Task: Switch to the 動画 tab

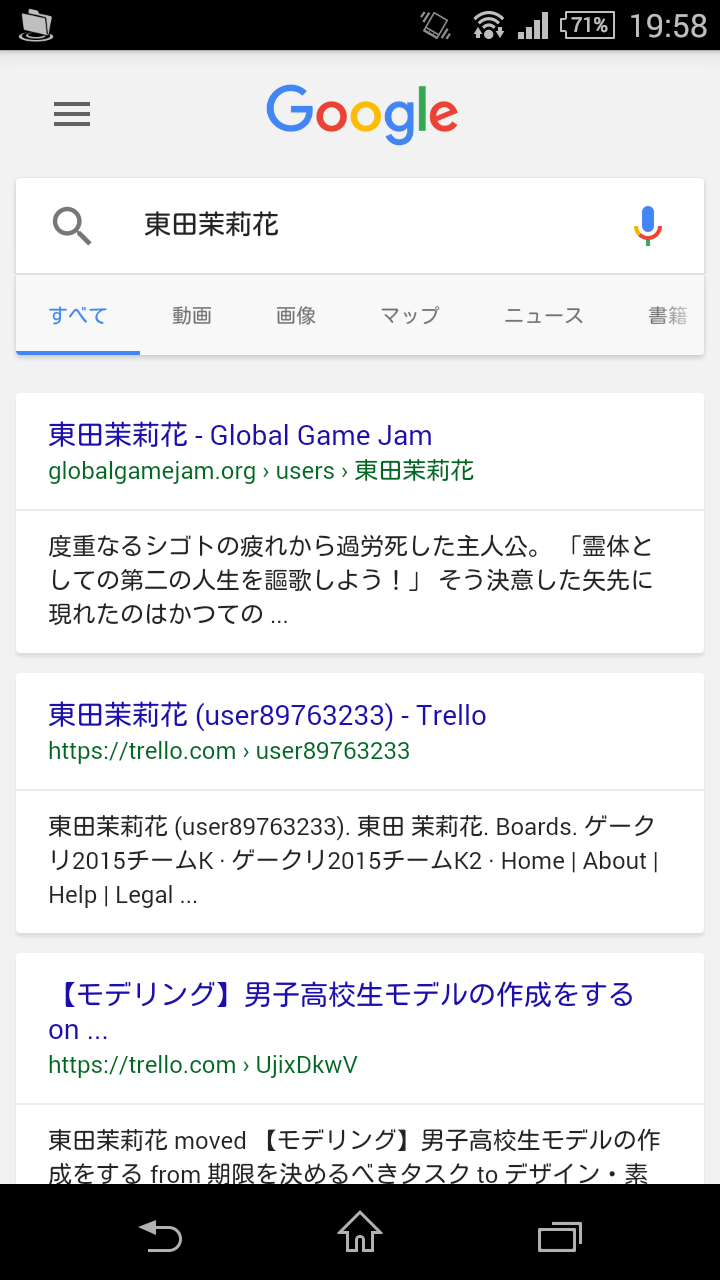Action: pyautogui.click(x=192, y=316)
